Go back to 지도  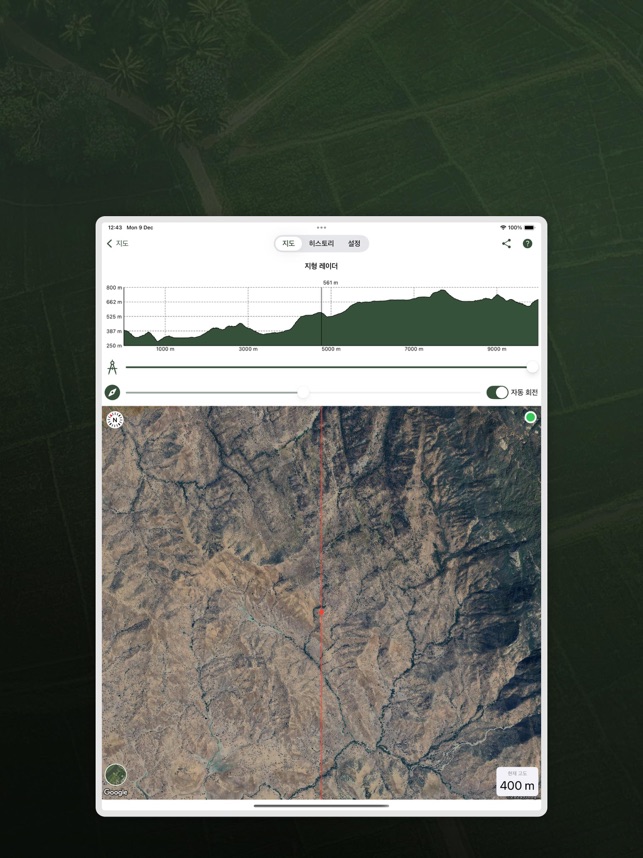pyautogui.click(x=118, y=243)
